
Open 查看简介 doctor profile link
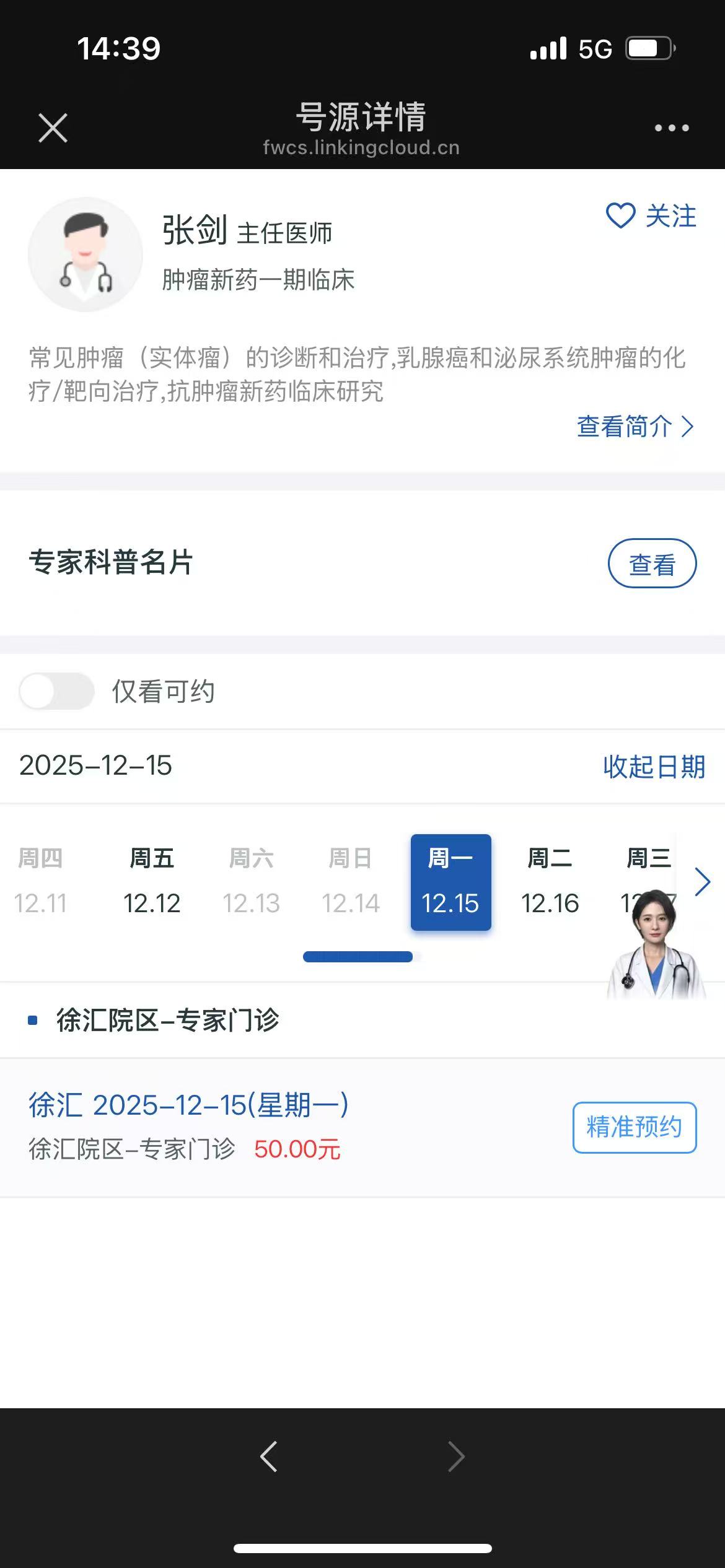tap(635, 427)
